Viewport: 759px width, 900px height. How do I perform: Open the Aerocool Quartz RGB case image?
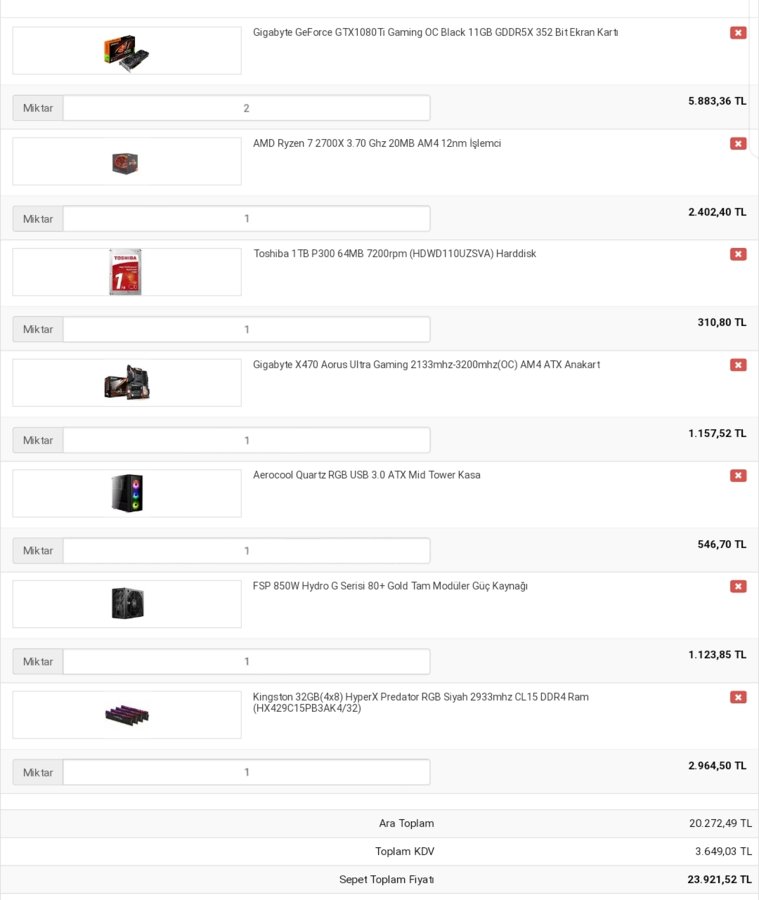click(126, 493)
